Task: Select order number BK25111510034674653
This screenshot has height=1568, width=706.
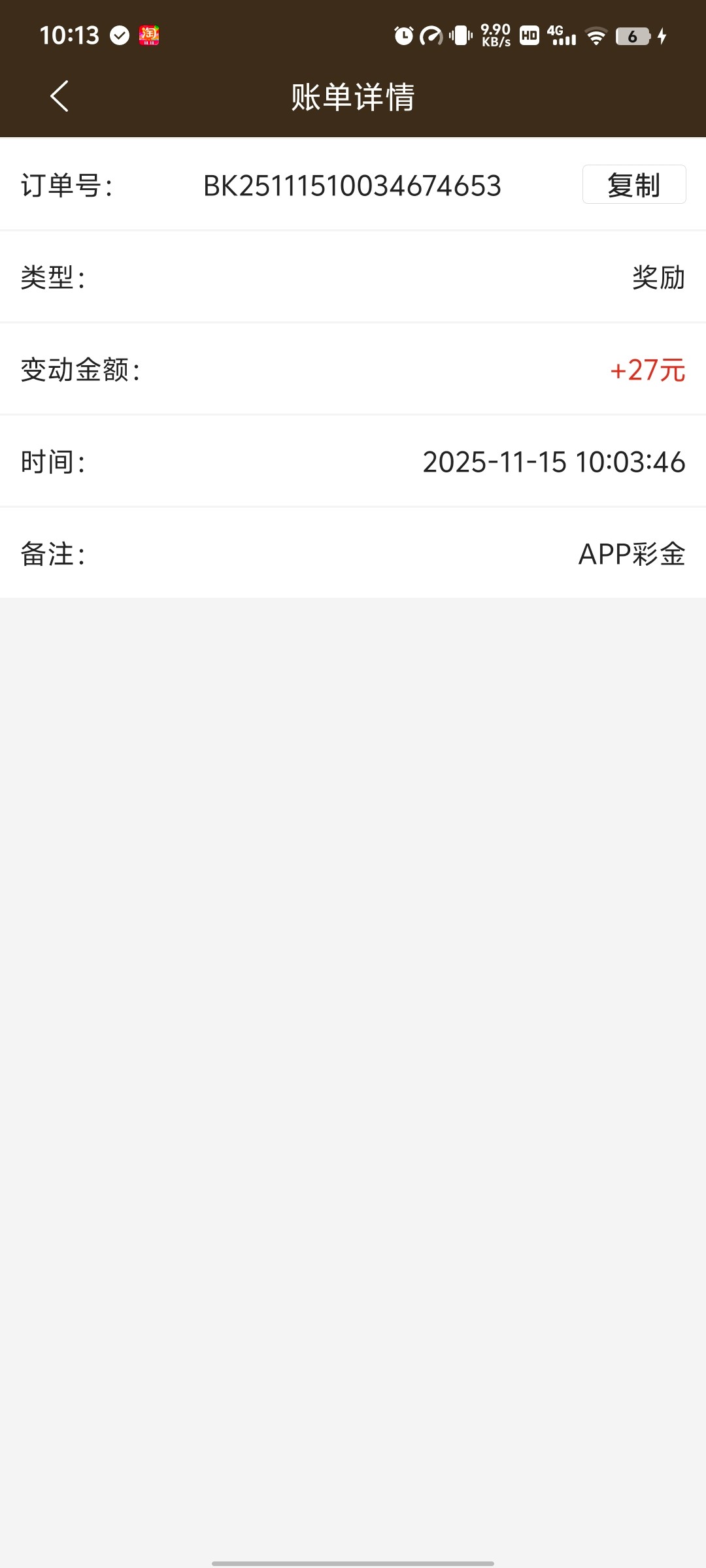Action: (352, 186)
